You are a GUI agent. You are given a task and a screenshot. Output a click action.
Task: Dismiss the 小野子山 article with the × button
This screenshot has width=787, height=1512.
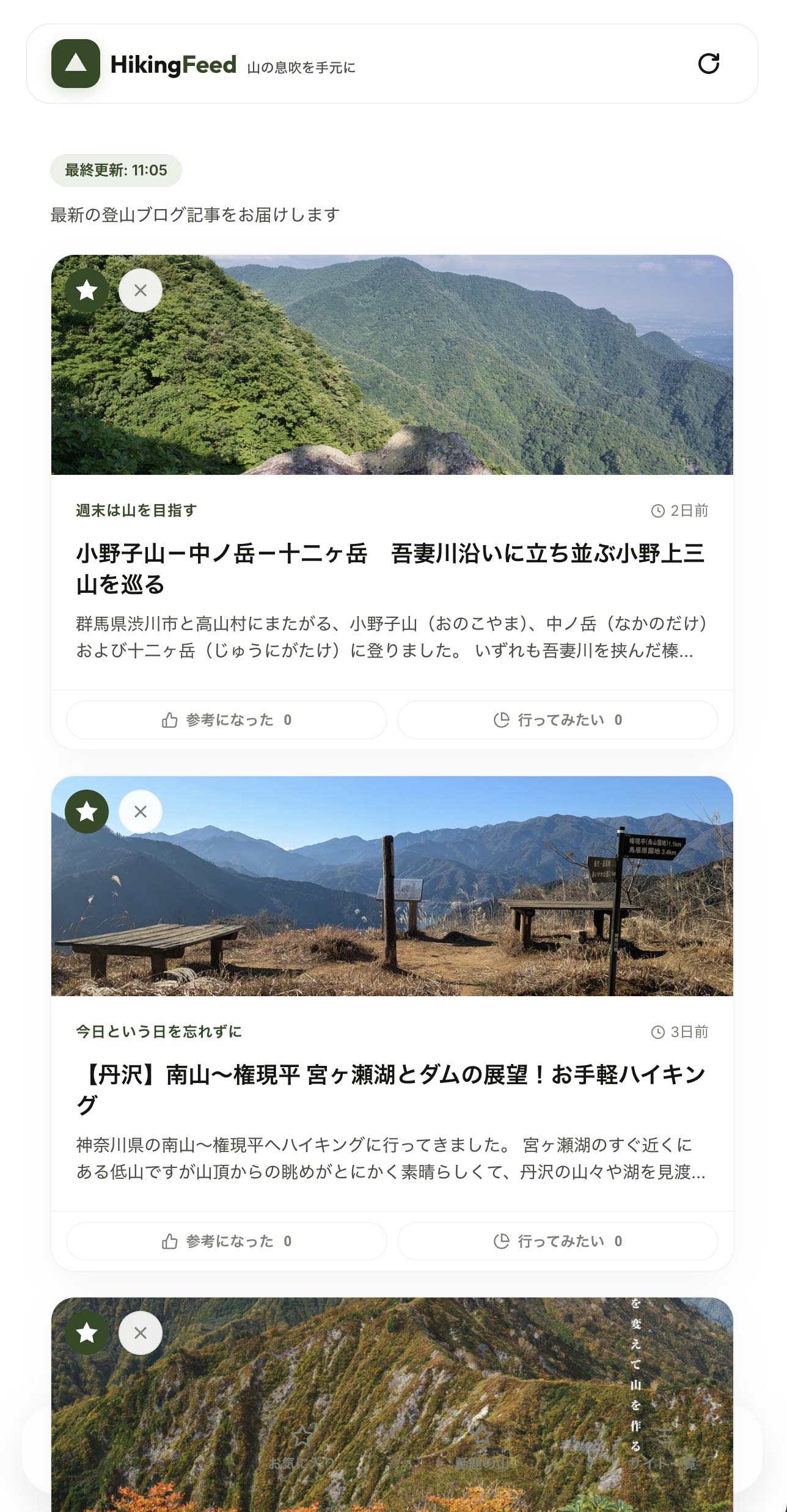click(140, 291)
